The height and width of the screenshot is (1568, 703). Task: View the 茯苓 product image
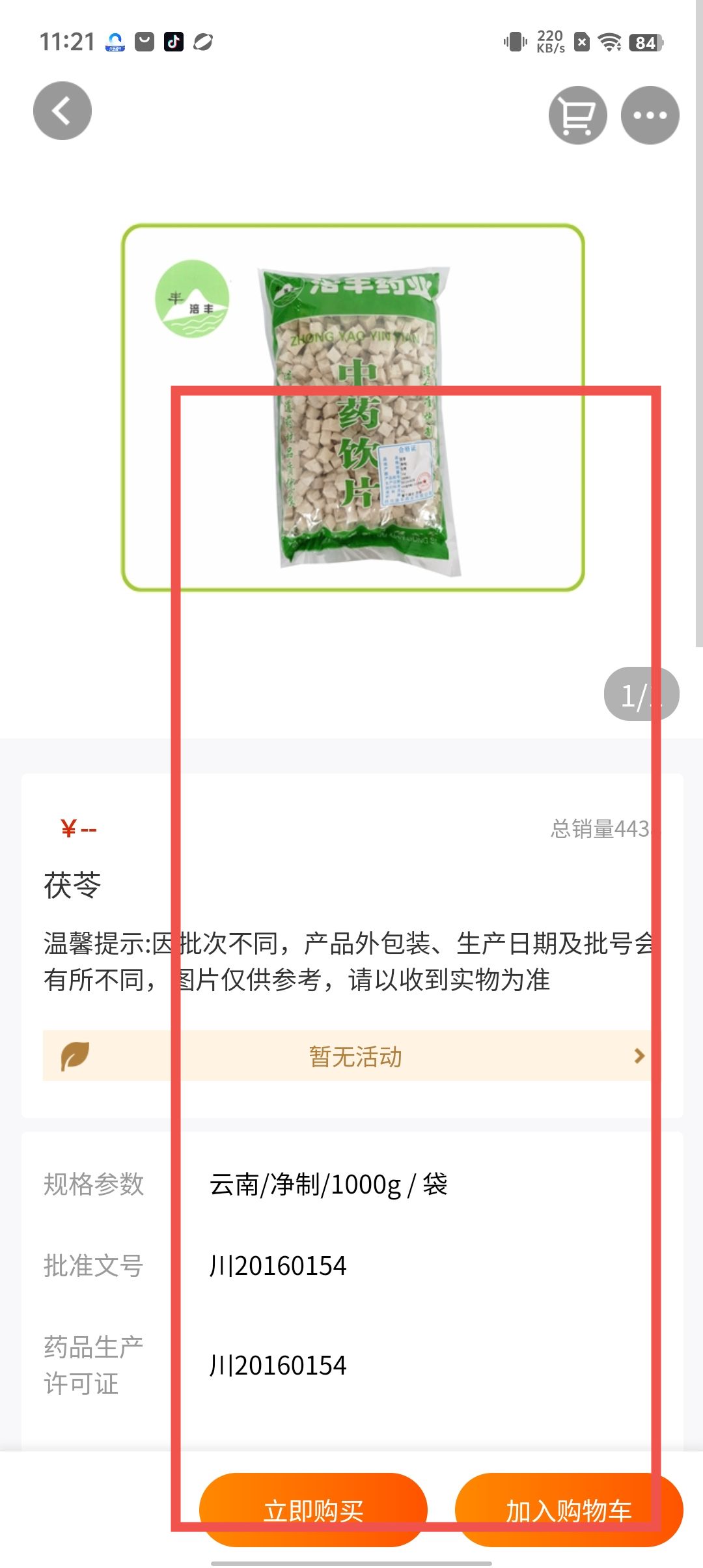353,408
